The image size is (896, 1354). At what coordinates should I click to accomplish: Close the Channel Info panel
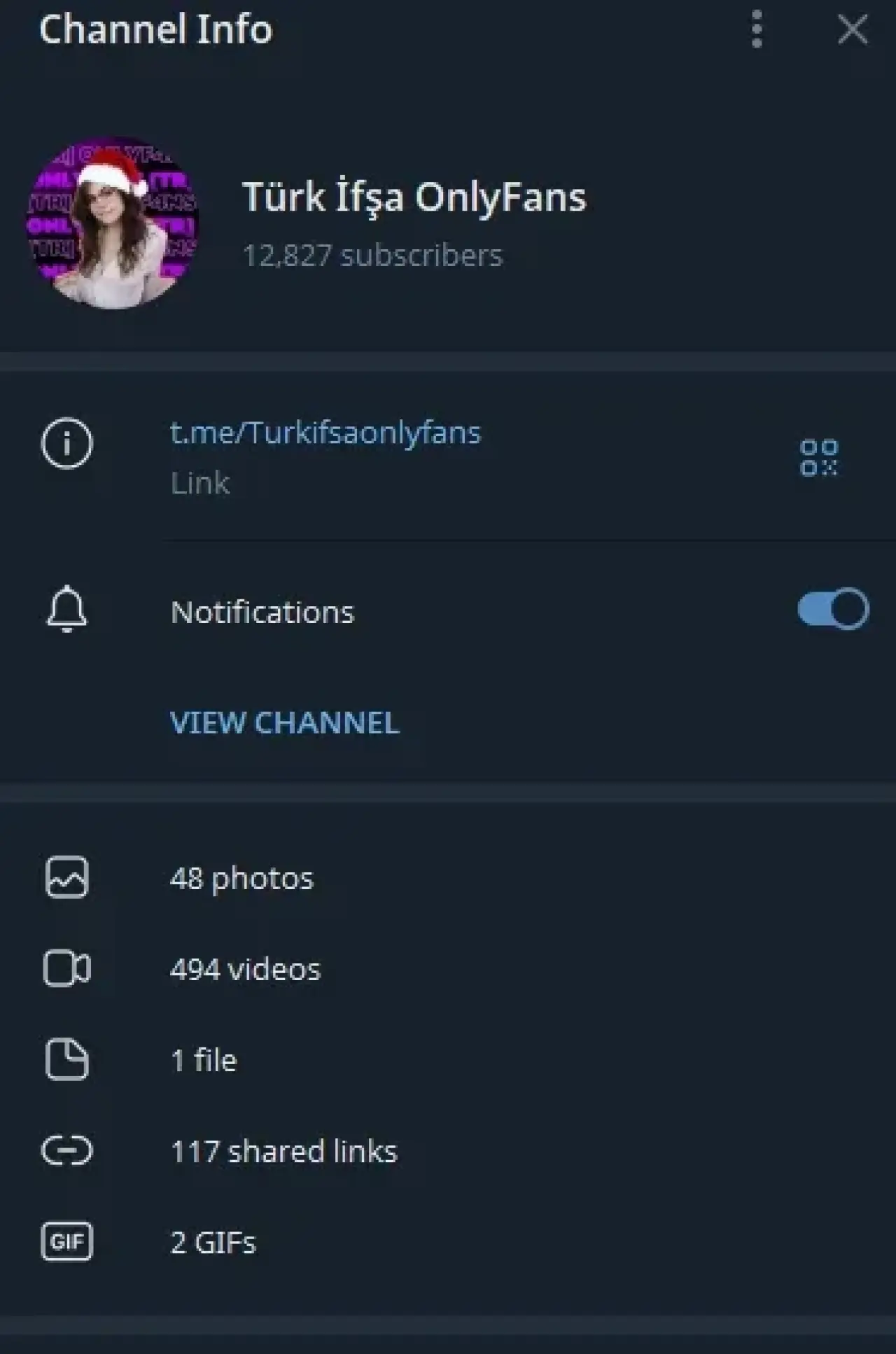852,29
